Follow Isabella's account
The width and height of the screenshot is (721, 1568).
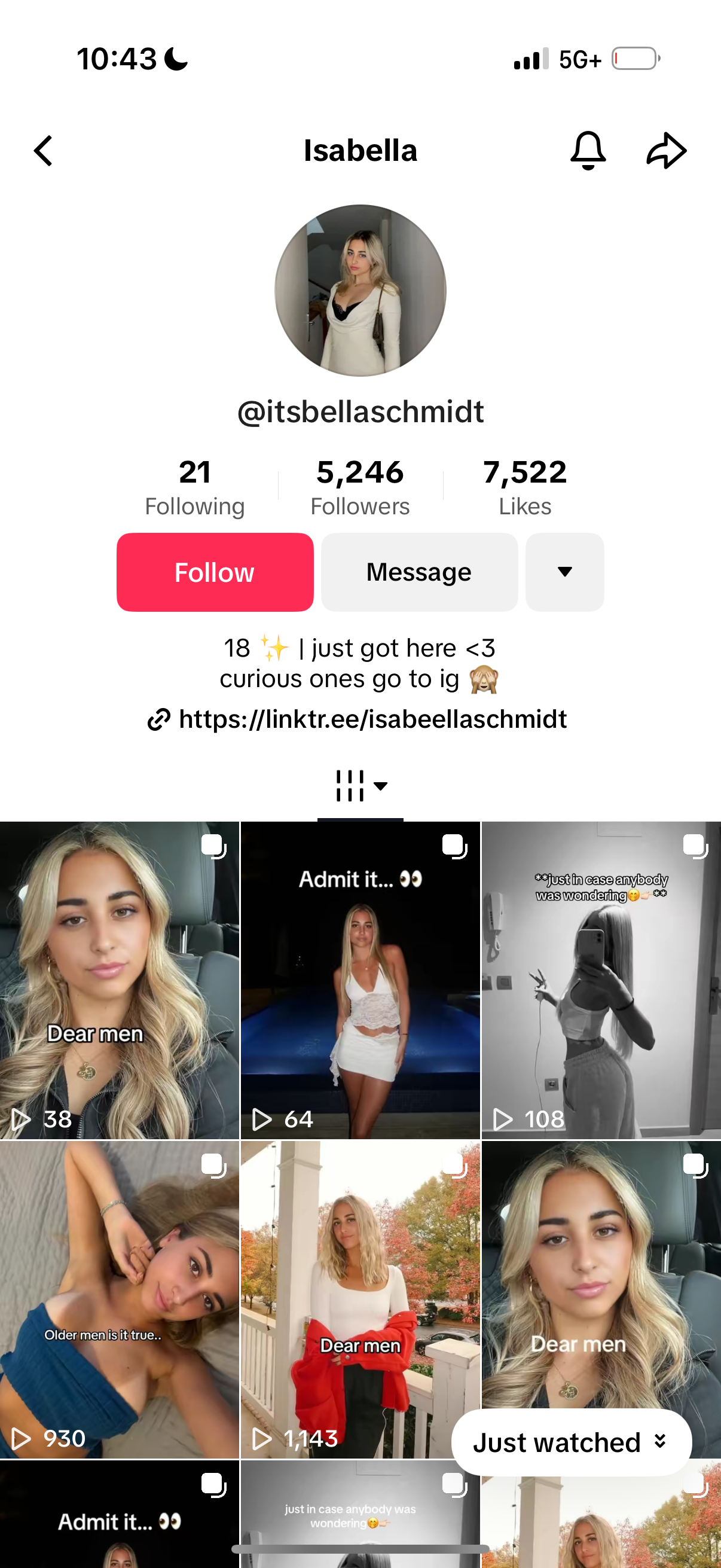click(x=215, y=572)
